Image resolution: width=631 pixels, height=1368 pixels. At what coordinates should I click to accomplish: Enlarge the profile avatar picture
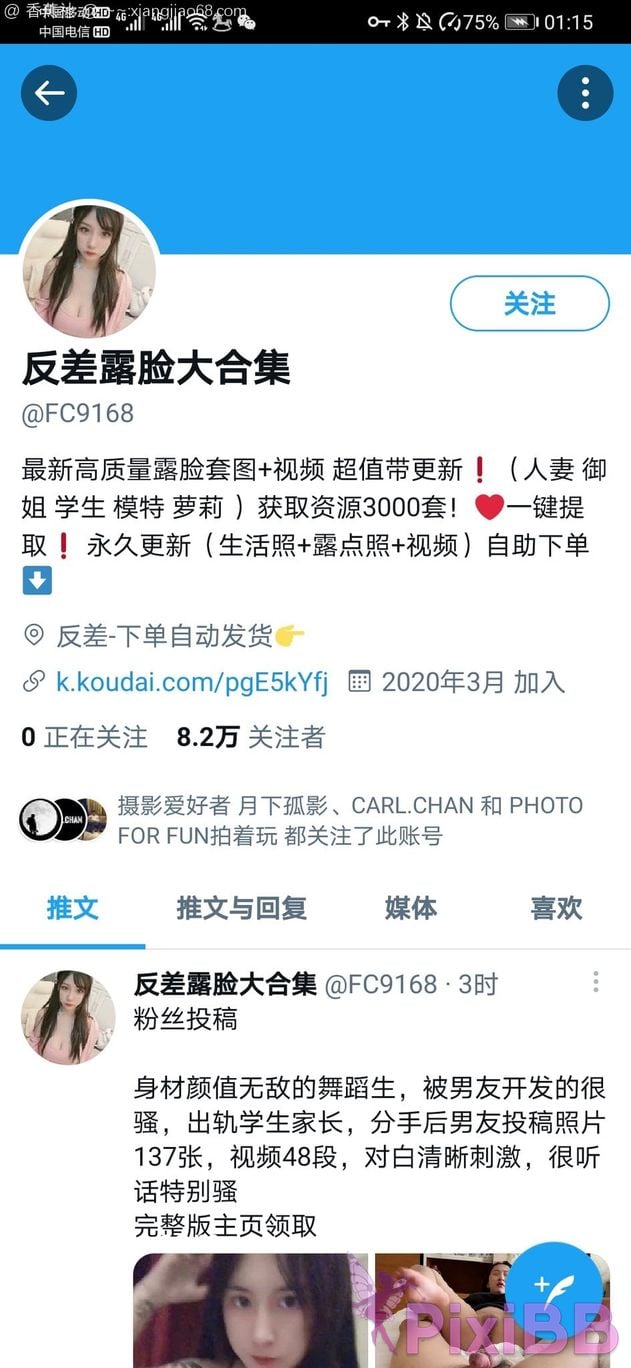pos(90,269)
